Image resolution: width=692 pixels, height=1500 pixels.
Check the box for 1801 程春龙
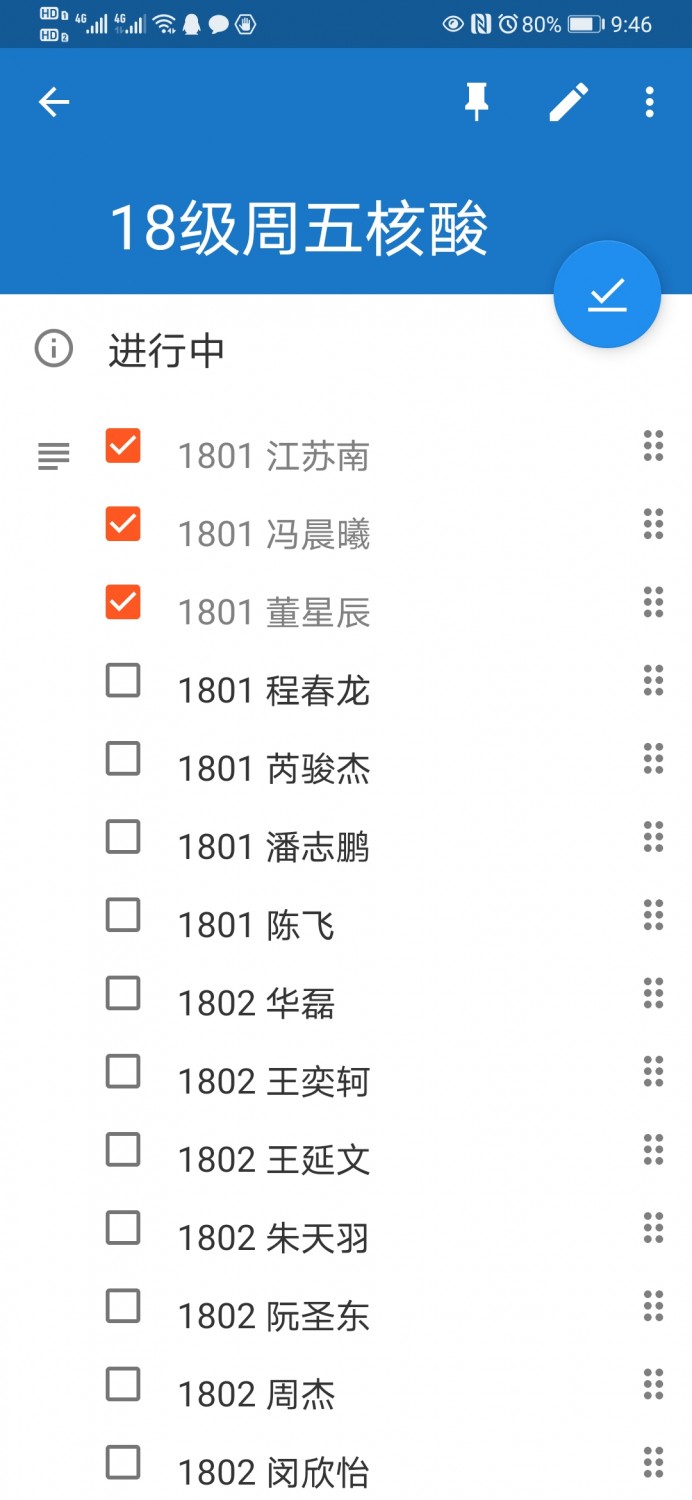tap(123, 680)
